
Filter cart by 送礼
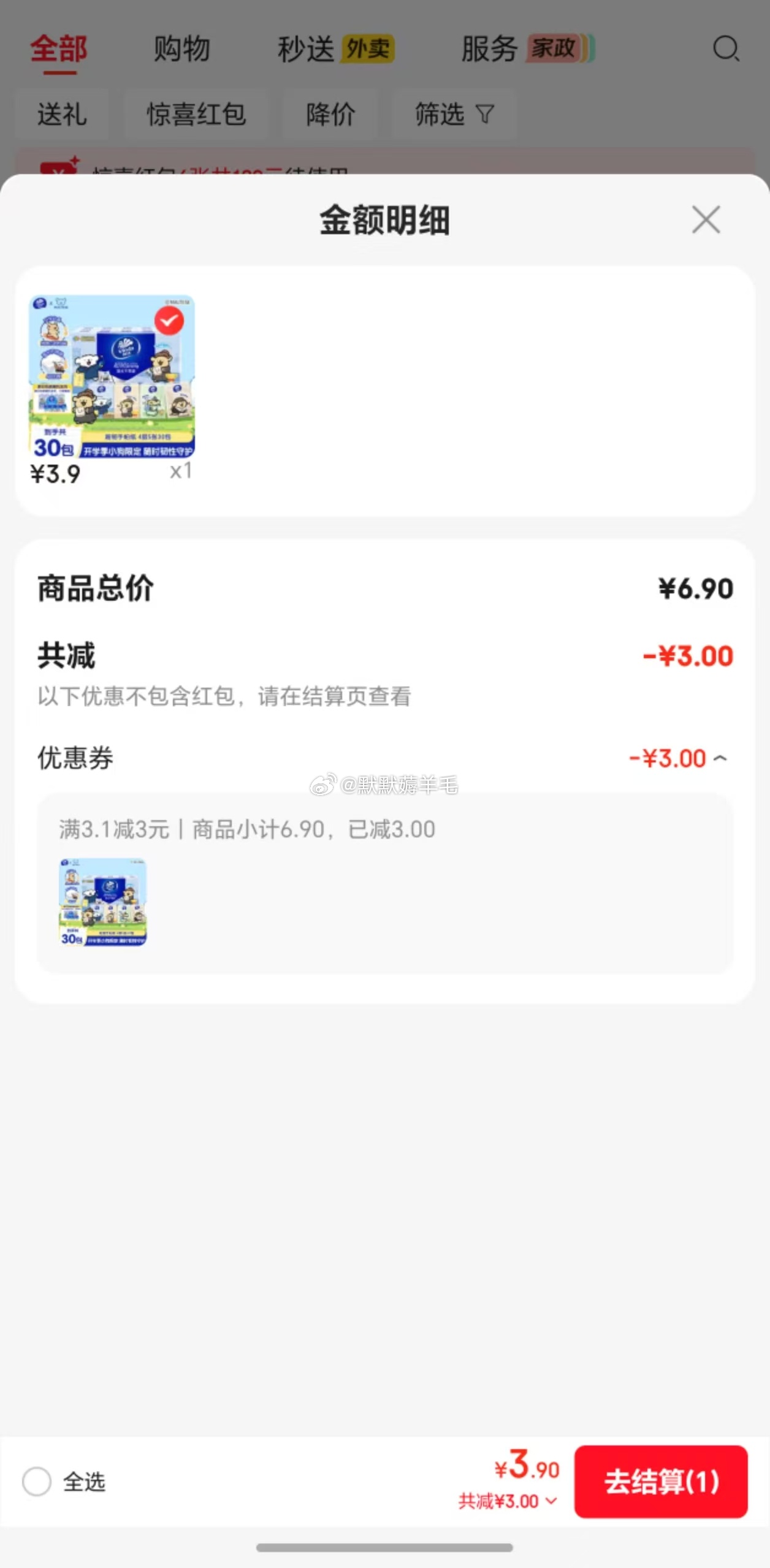coord(62,115)
